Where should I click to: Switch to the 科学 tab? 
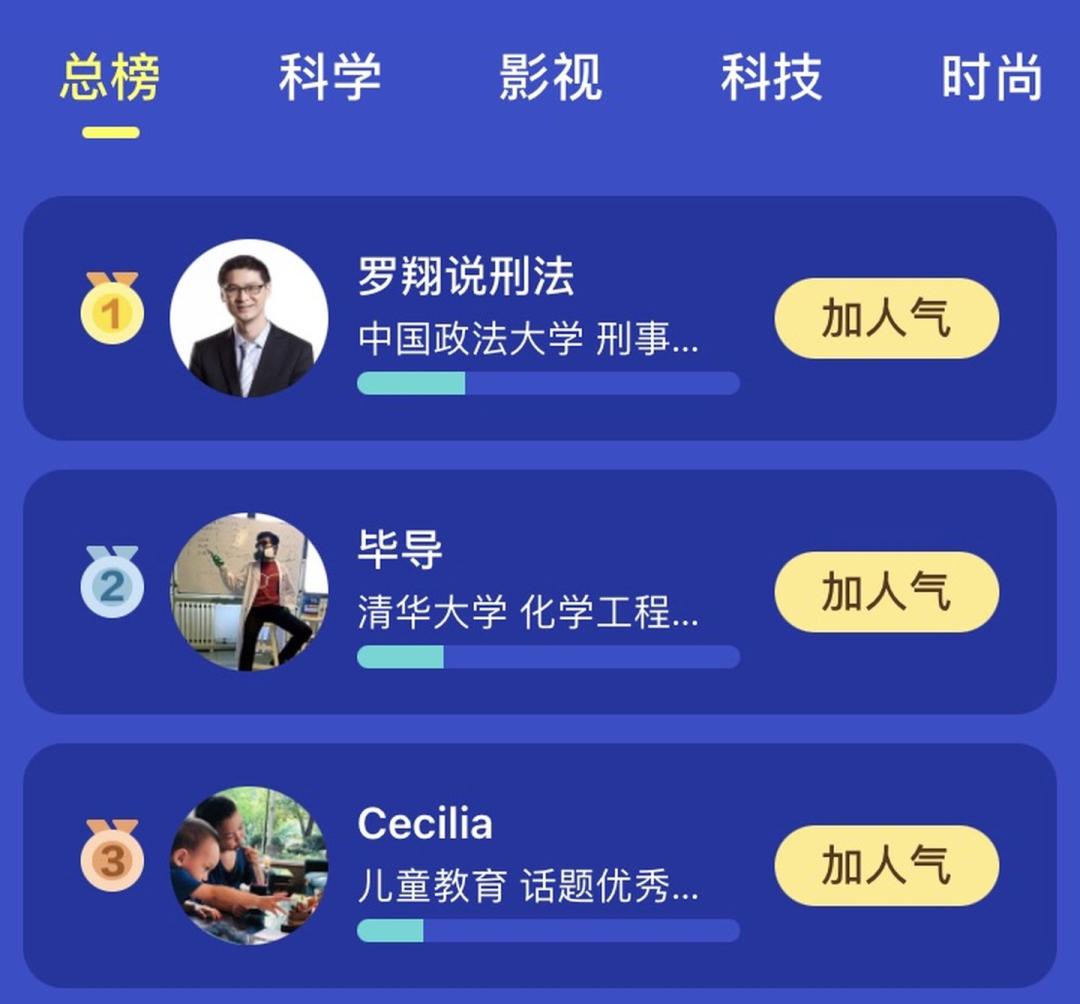click(x=329, y=78)
